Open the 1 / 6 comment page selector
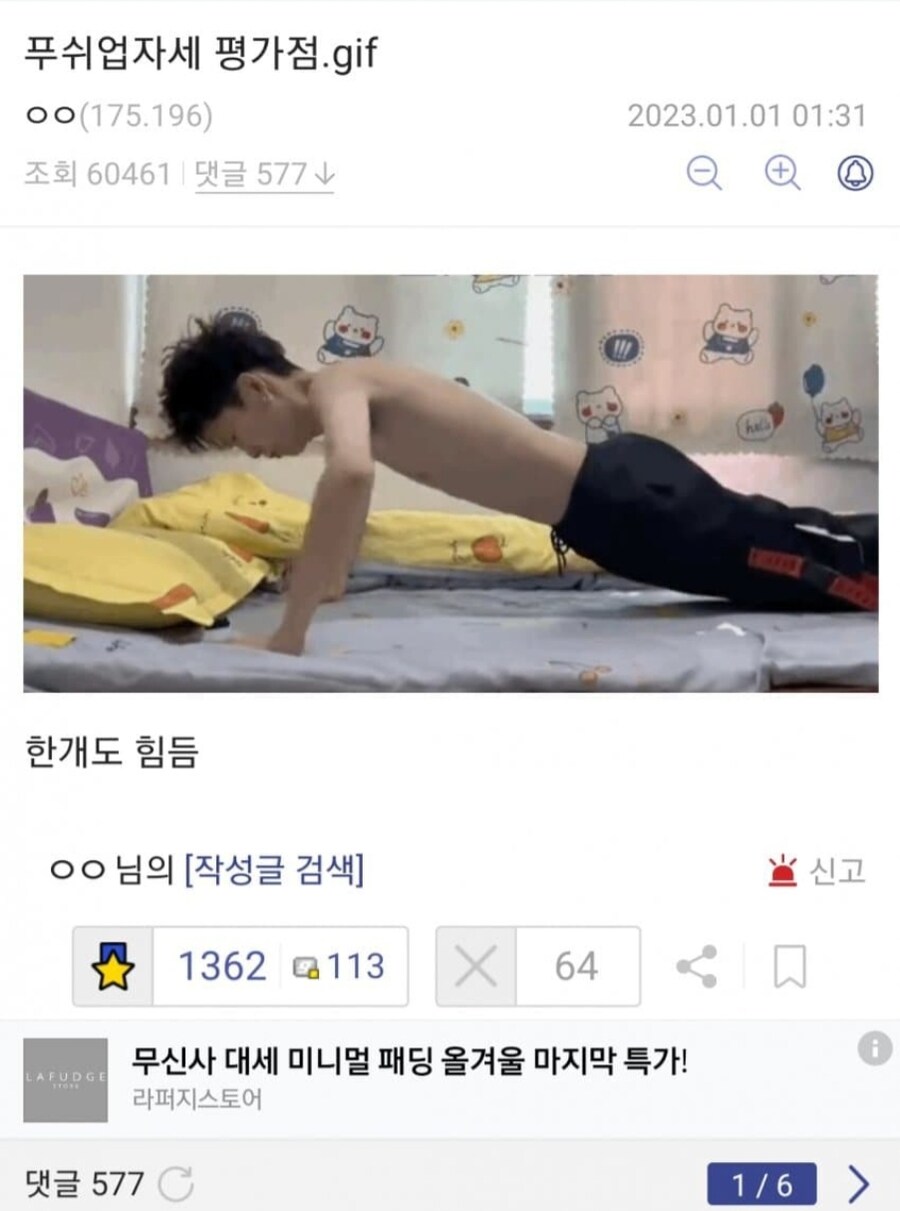Image resolution: width=900 pixels, height=1211 pixels. (x=762, y=1185)
